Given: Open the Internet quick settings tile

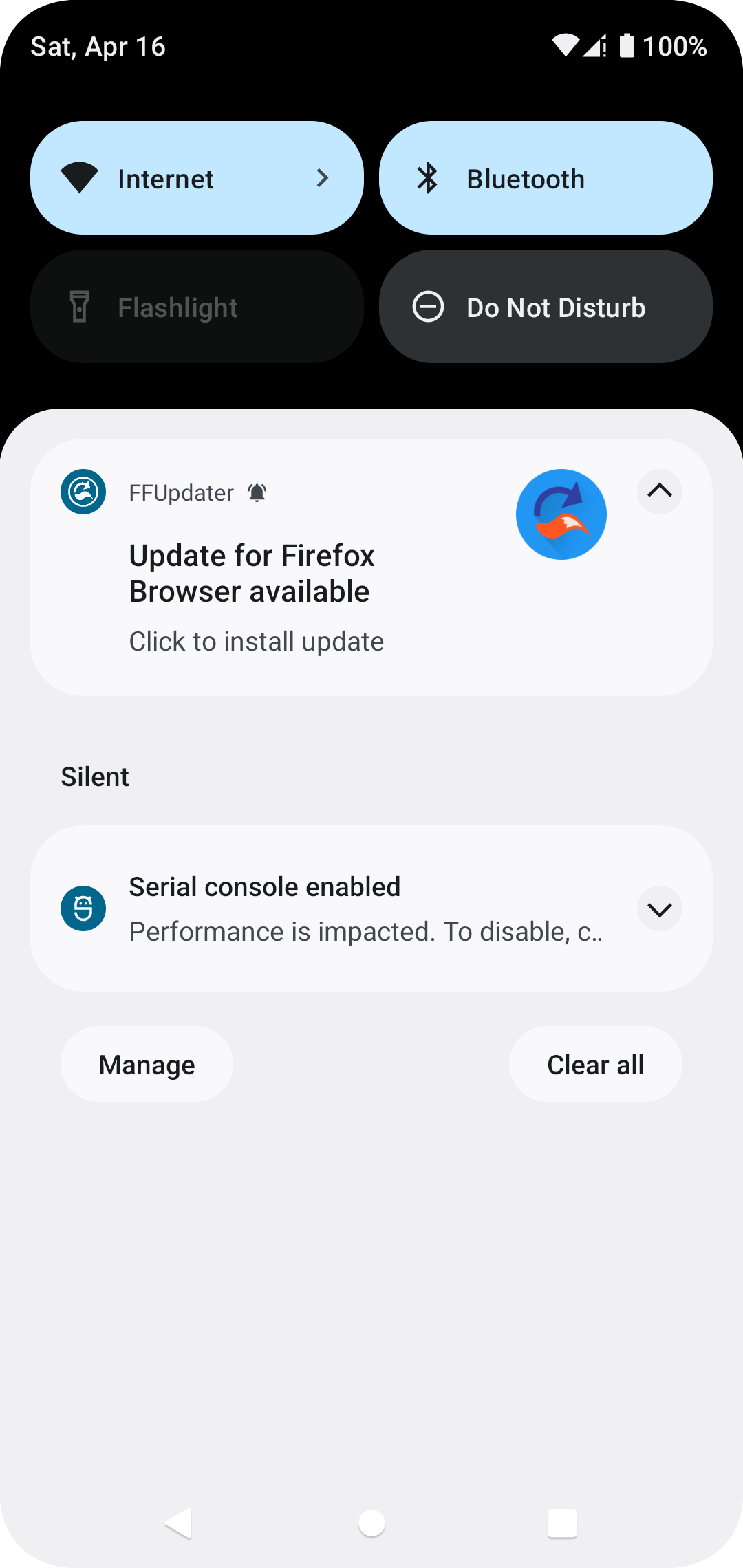Looking at the screenshot, I should pos(197,178).
